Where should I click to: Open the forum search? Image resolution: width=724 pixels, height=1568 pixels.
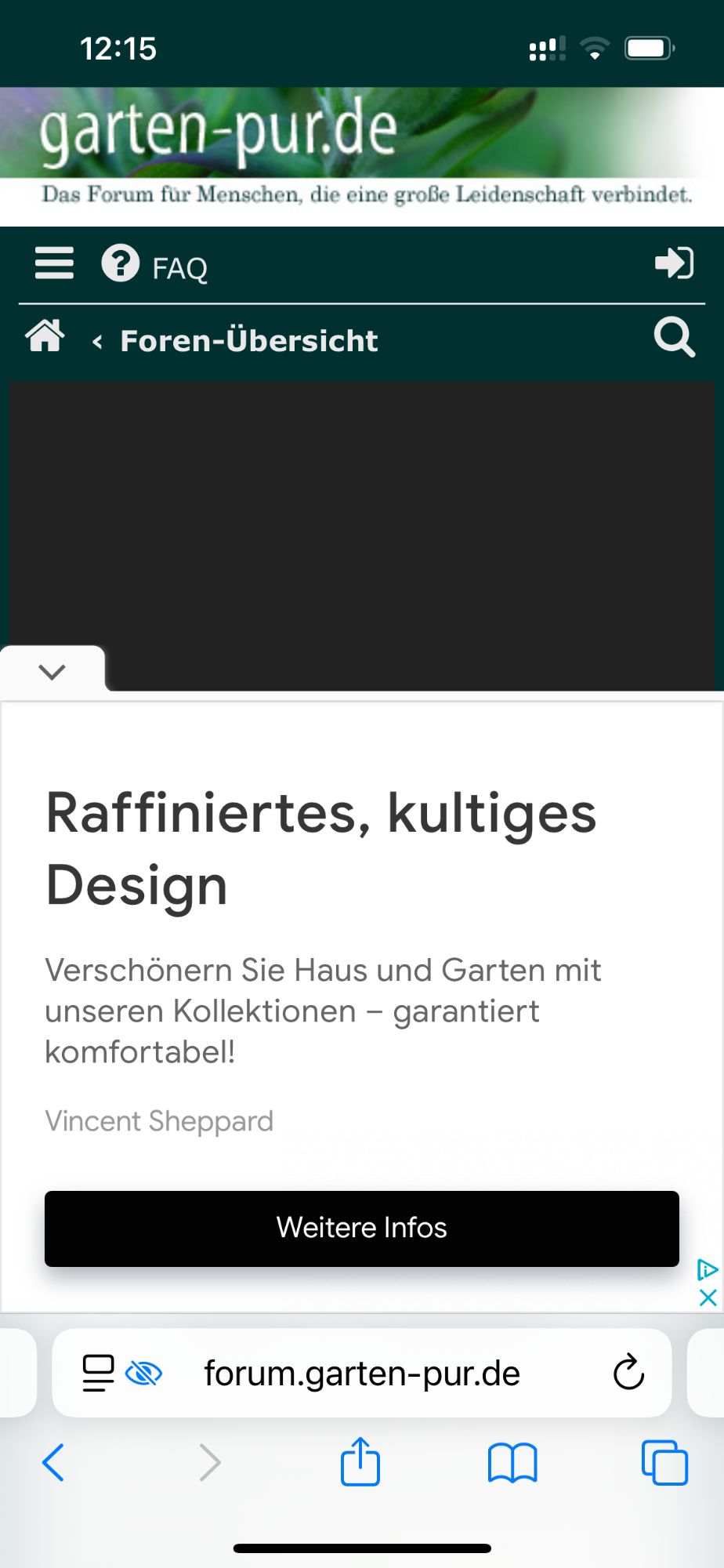(x=674, y=338)
